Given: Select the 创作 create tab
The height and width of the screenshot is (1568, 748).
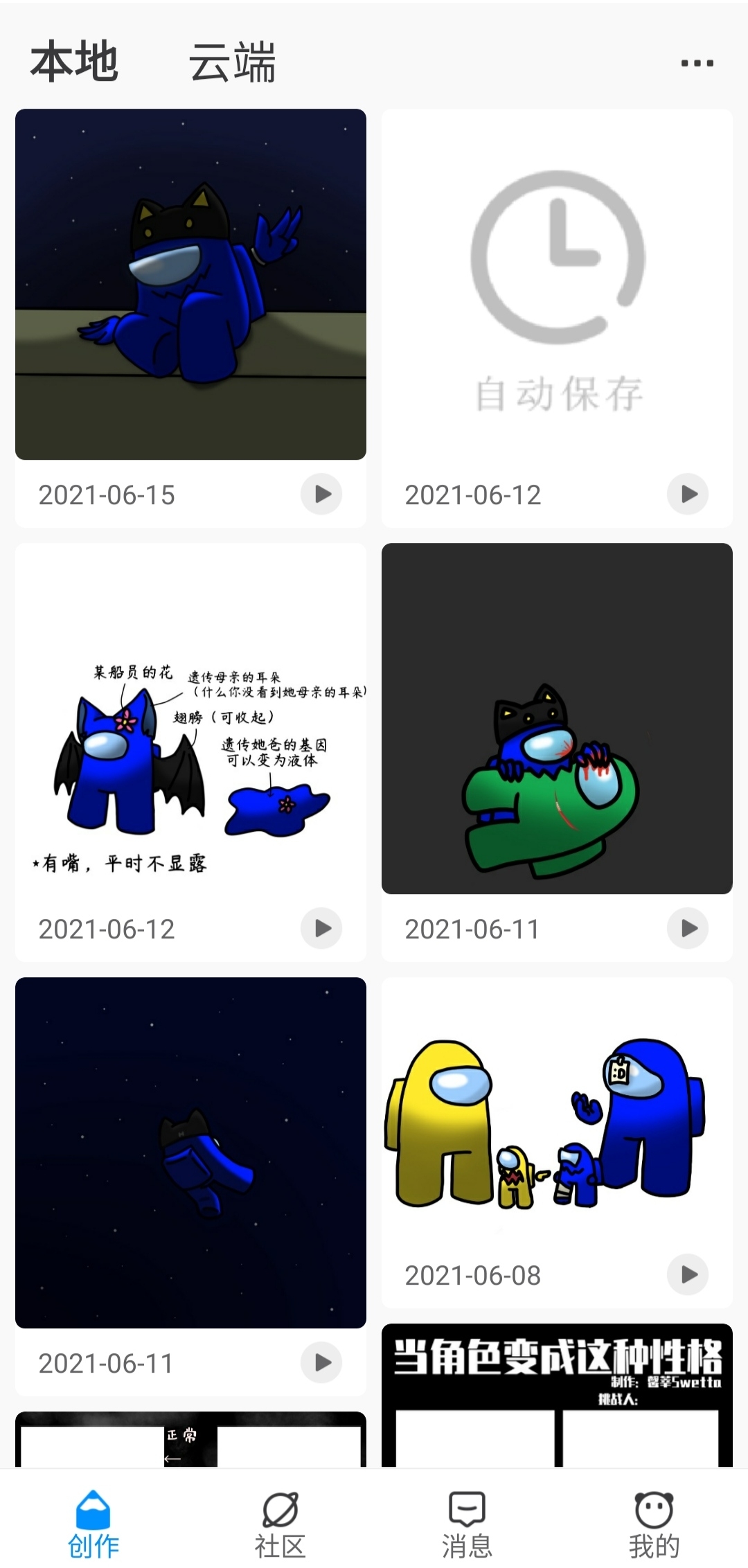Looking at the screenshot, I should (93, 1524).
